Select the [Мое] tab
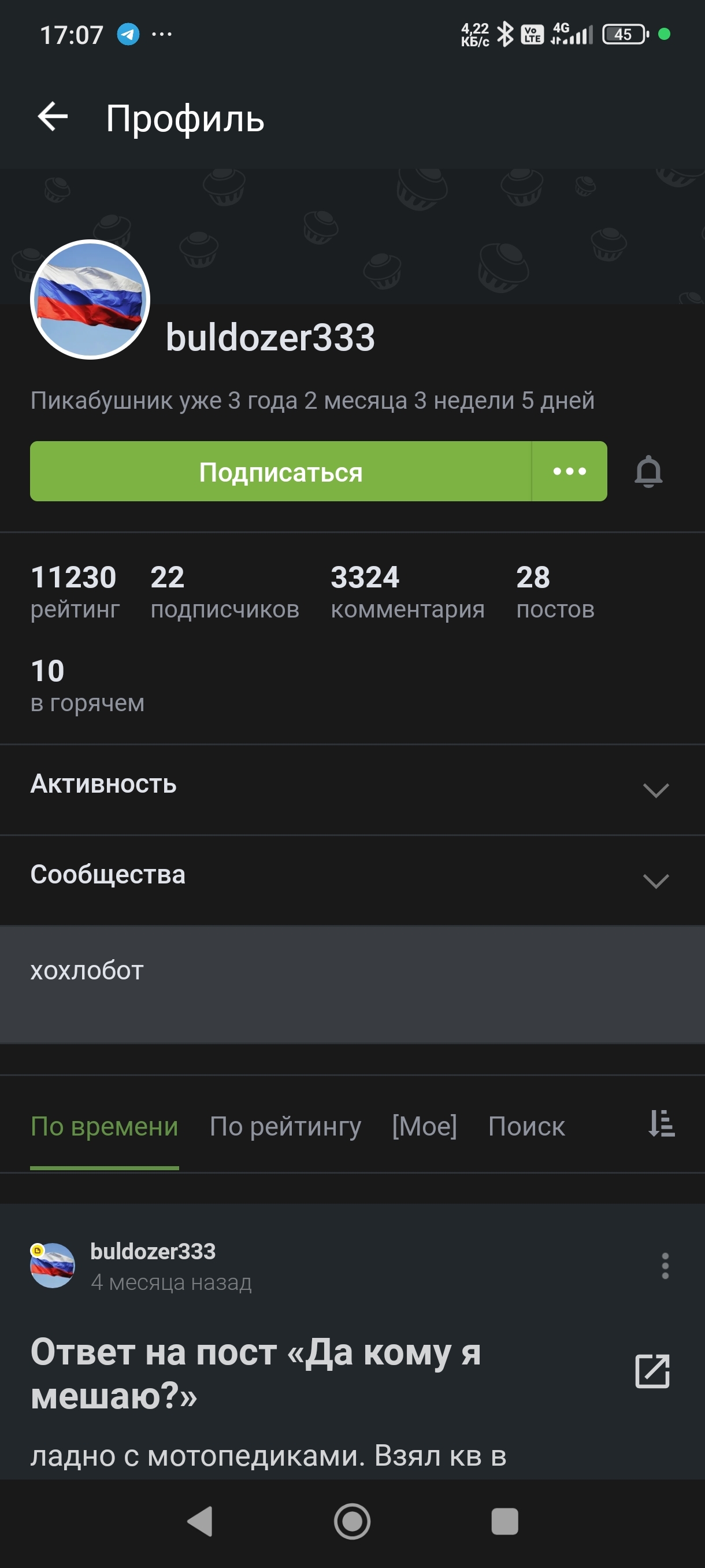 click(424, 1126)
